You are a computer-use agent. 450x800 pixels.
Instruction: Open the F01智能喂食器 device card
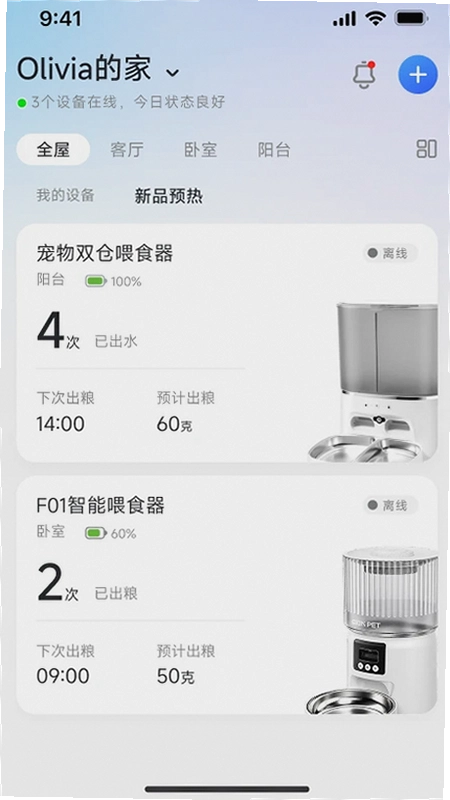coord(227,595)
